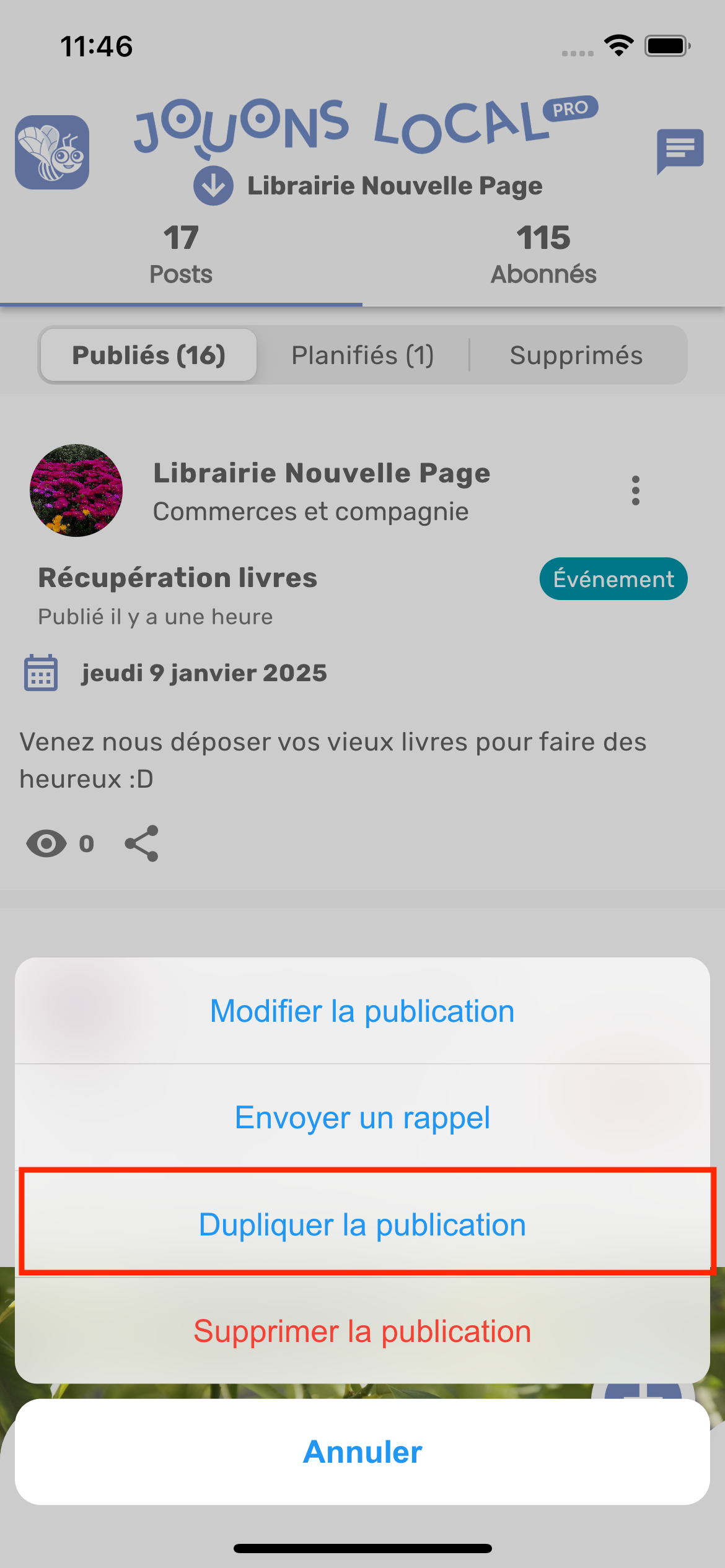The image size is (725, 1568).
Task: Dismiss the sheet with Annuler
Action: click(362, 1452)
